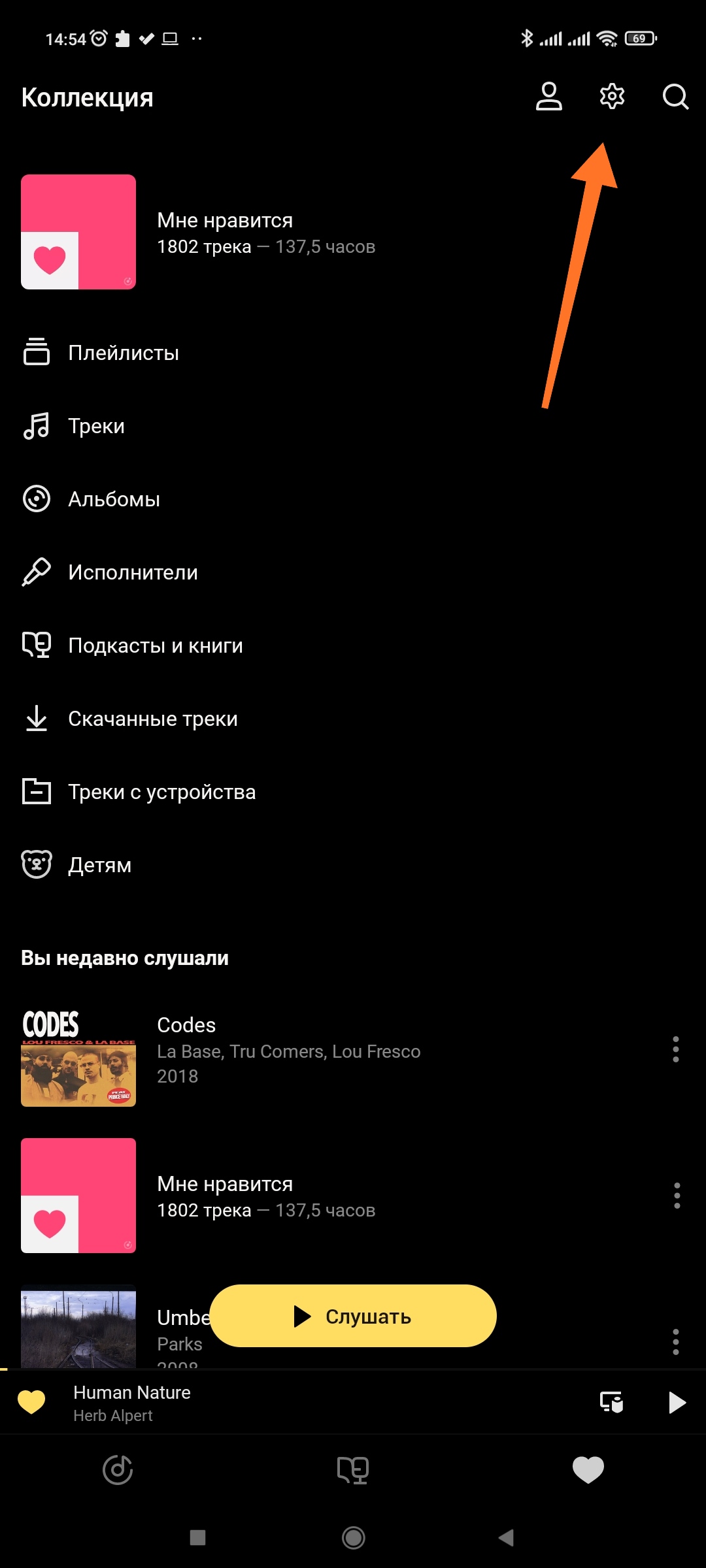The width and height of the screenshot is (706, 1568).
Task: Open Треки с устройства
Action: click(353, 792)
